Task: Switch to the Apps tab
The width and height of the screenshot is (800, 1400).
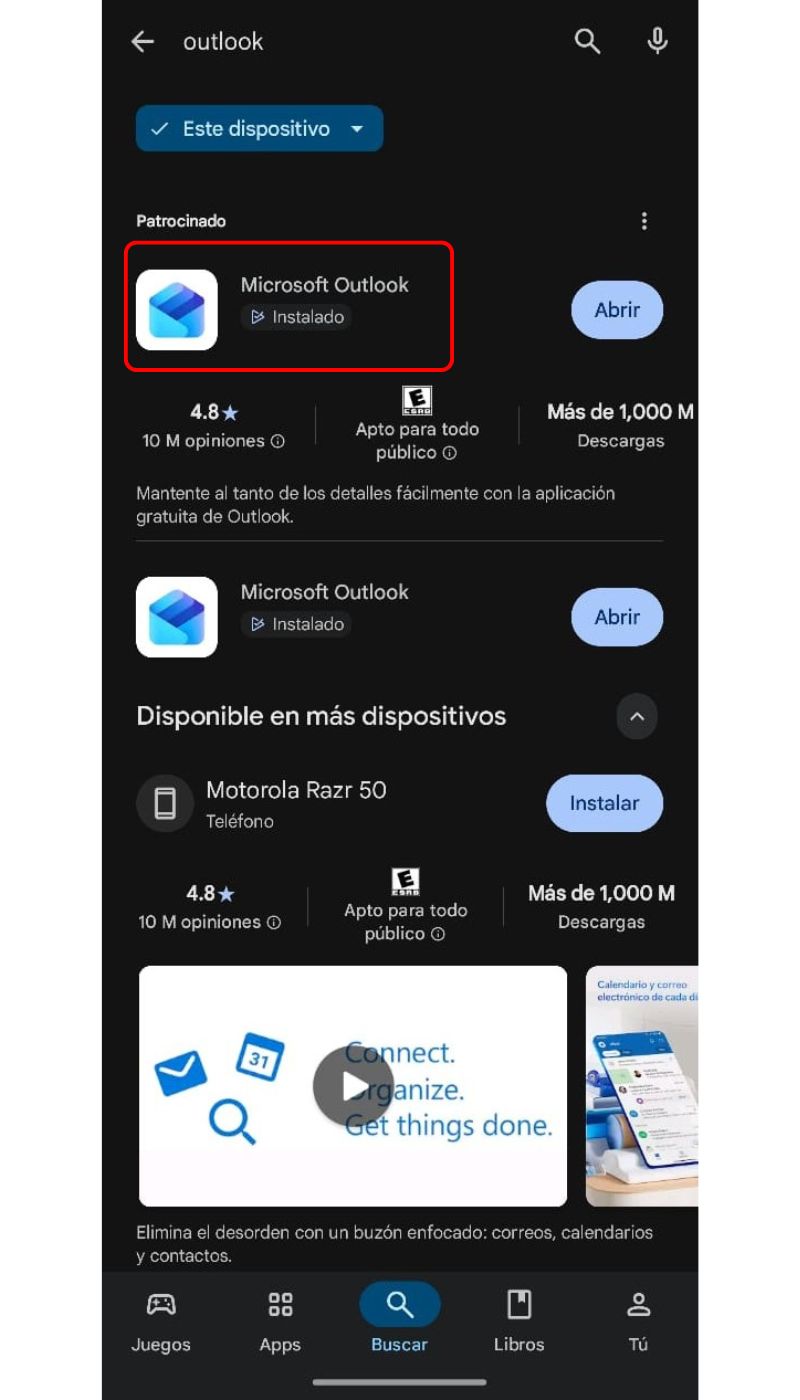Action: coord(280,1320)
